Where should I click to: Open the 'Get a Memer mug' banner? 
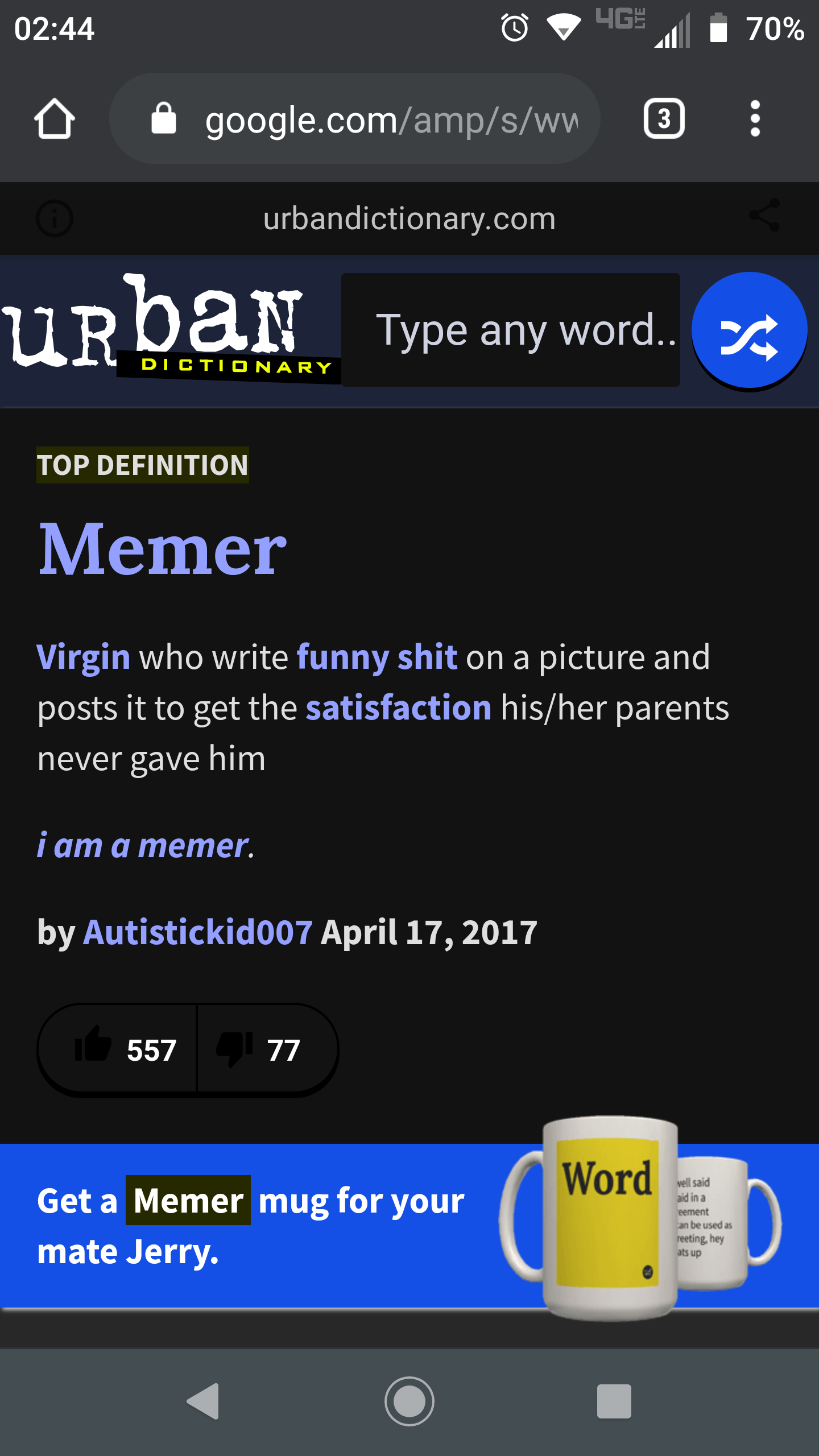coord(409,1226)
